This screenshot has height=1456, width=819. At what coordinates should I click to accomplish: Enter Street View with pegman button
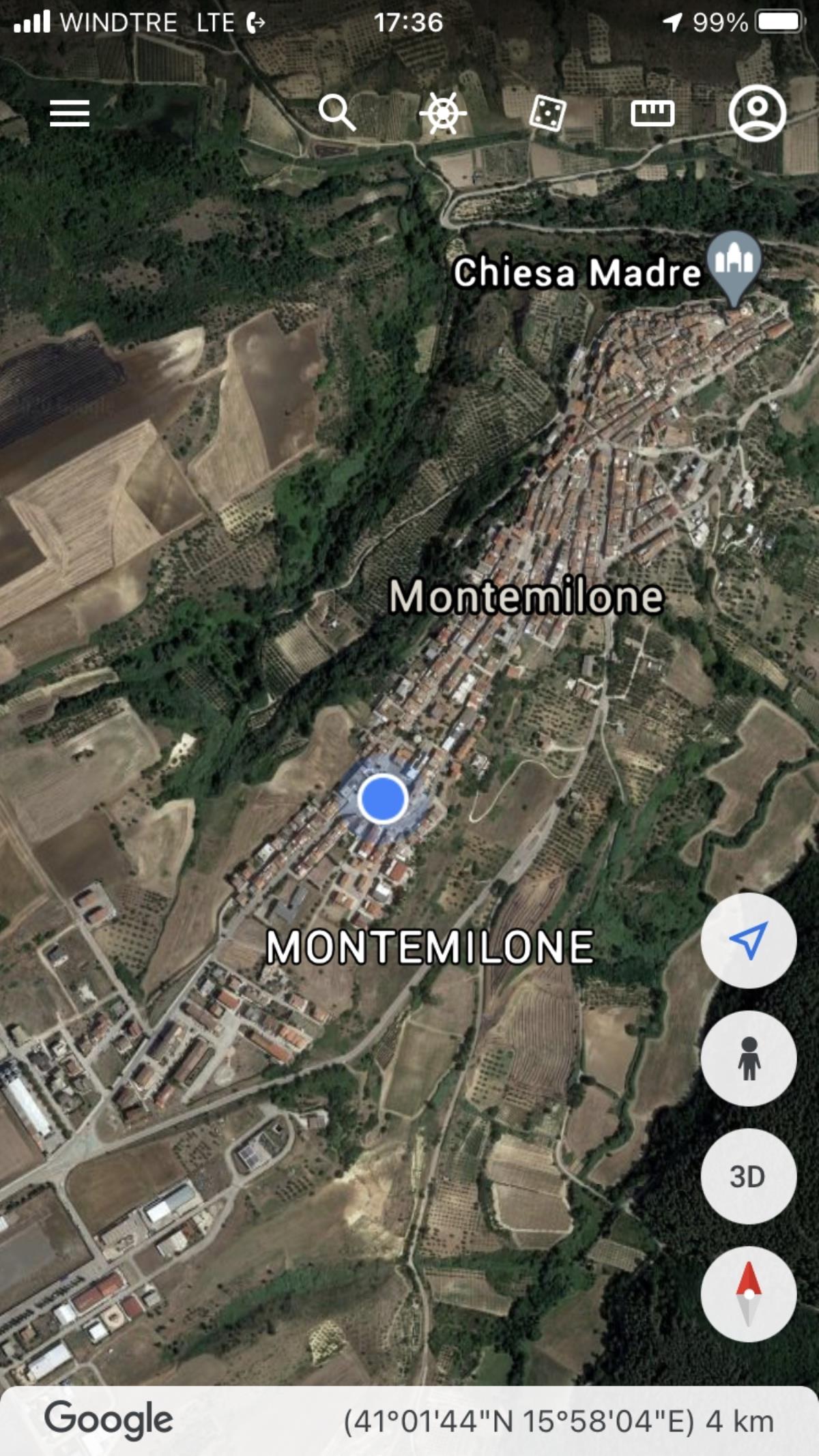pyautogui.click(x=749, y=1058)
